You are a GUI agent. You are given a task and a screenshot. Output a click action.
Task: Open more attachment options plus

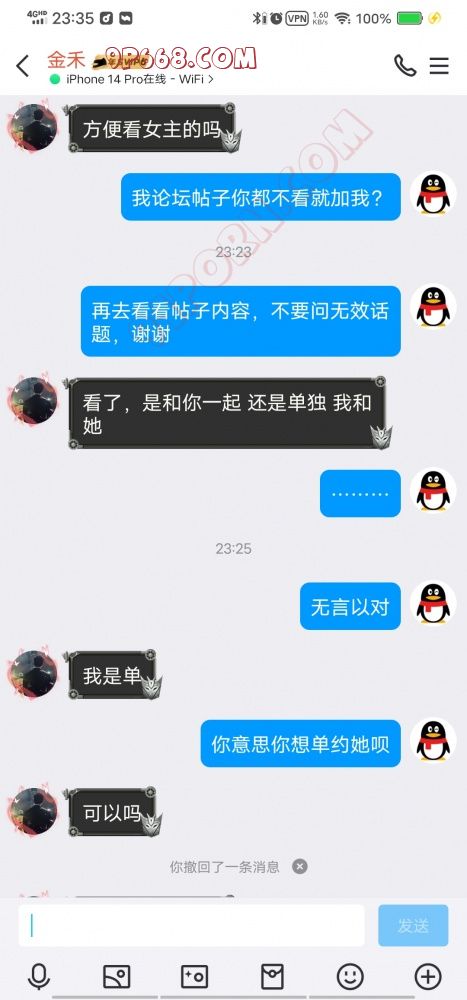pyautogui.click(x=428, y=976)
